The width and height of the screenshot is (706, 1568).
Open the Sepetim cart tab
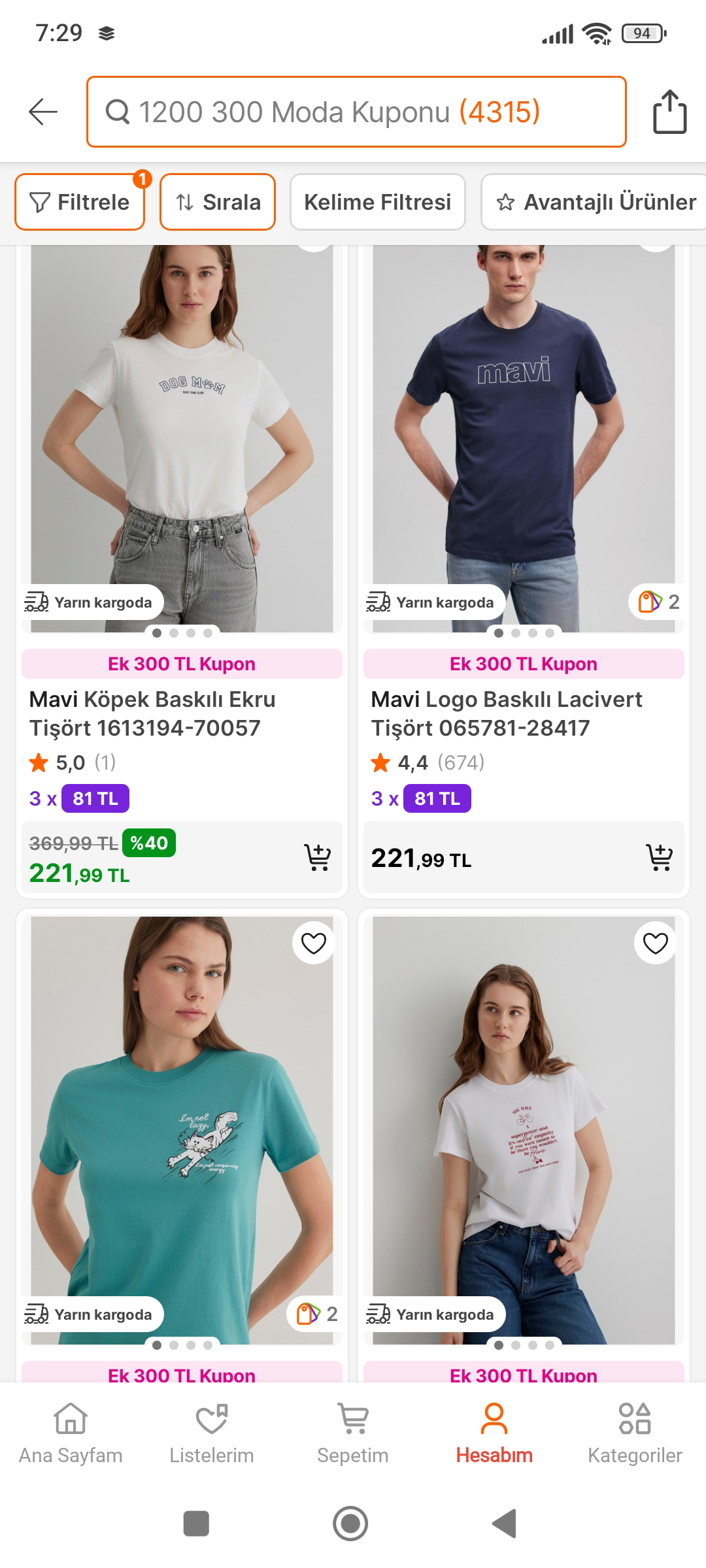(x=353, y=1431)
